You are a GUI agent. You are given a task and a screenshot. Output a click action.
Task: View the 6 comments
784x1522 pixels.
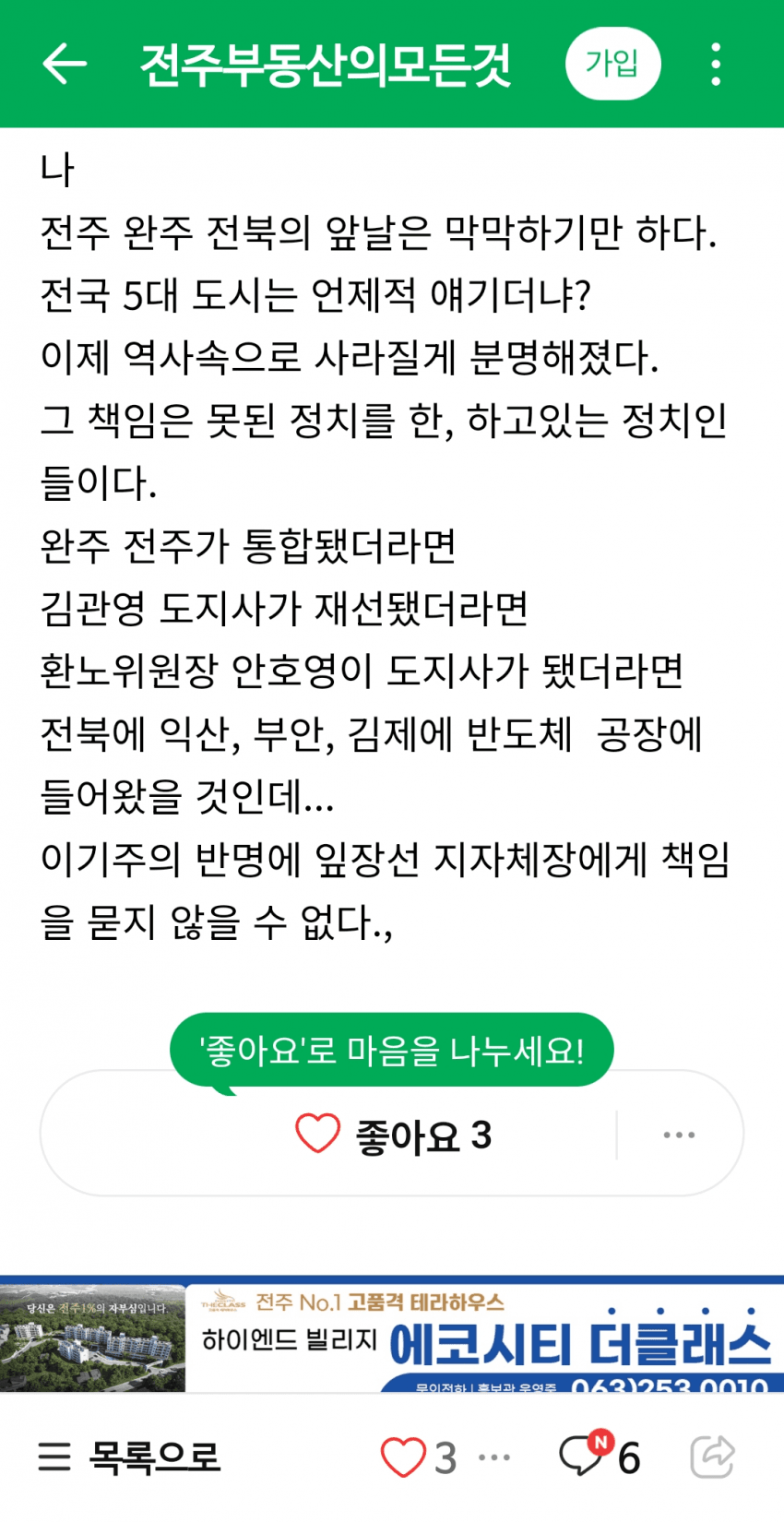[600, 1456]
